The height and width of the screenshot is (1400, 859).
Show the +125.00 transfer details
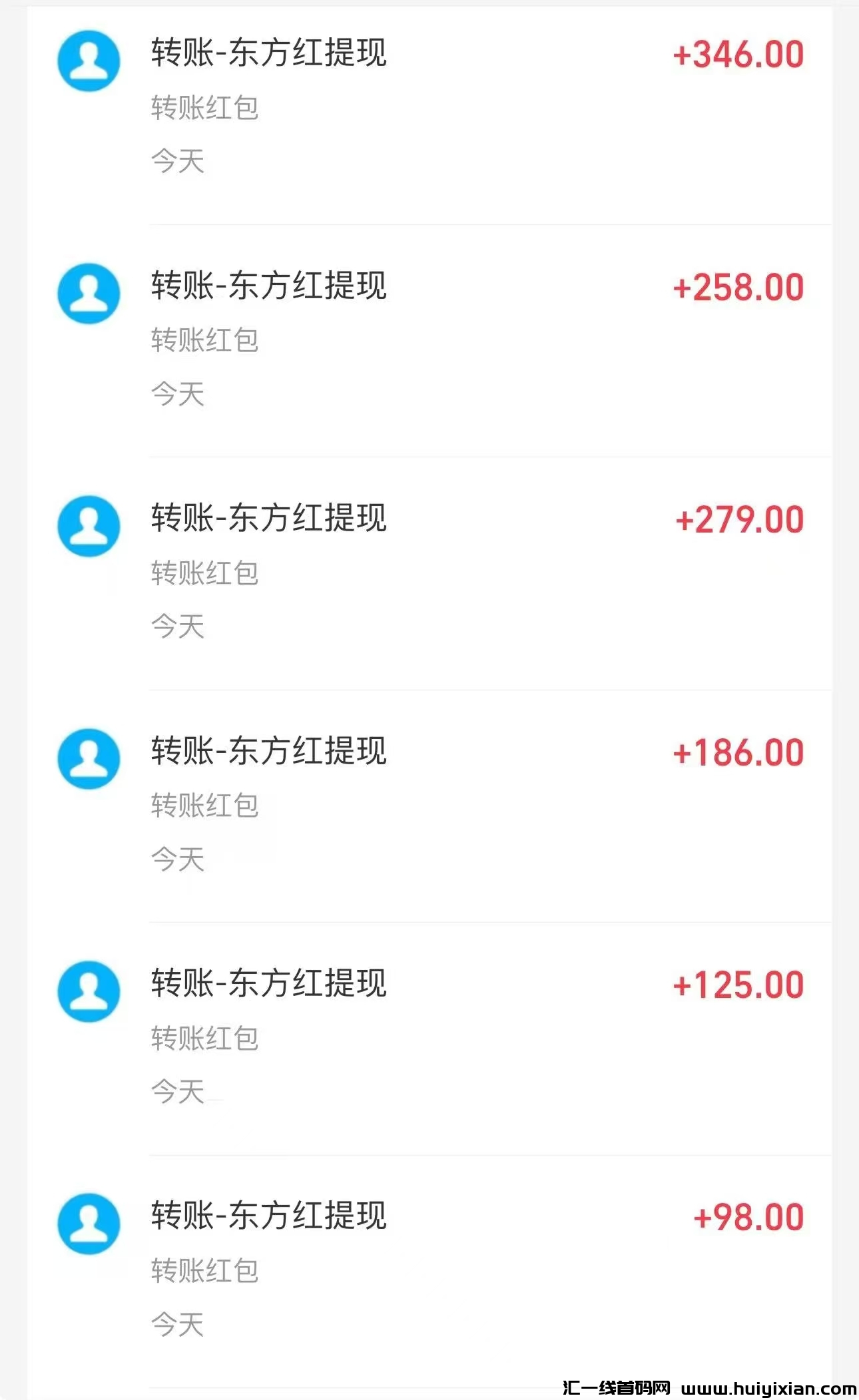[429, 1037]
